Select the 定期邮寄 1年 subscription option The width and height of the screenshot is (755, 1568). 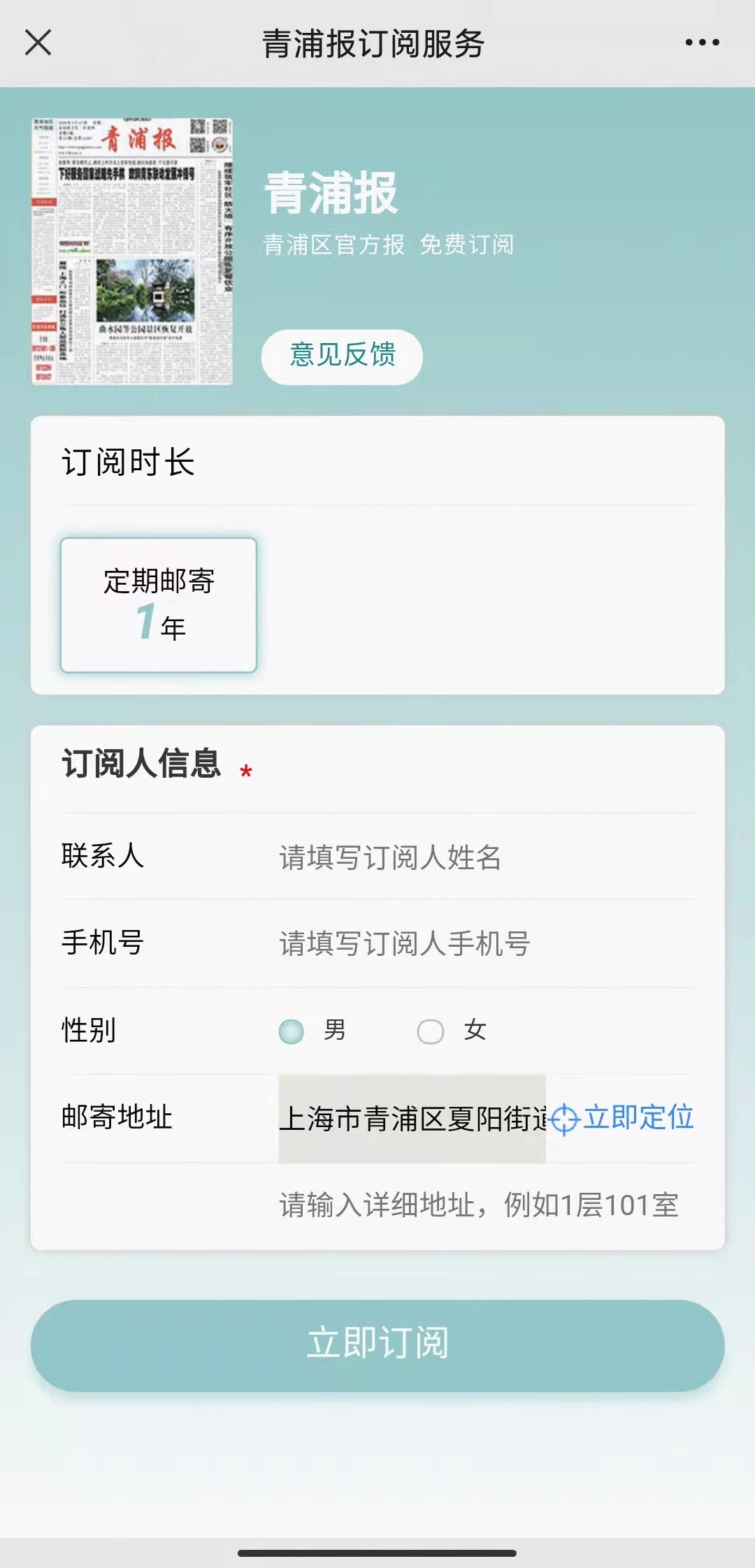159,605
